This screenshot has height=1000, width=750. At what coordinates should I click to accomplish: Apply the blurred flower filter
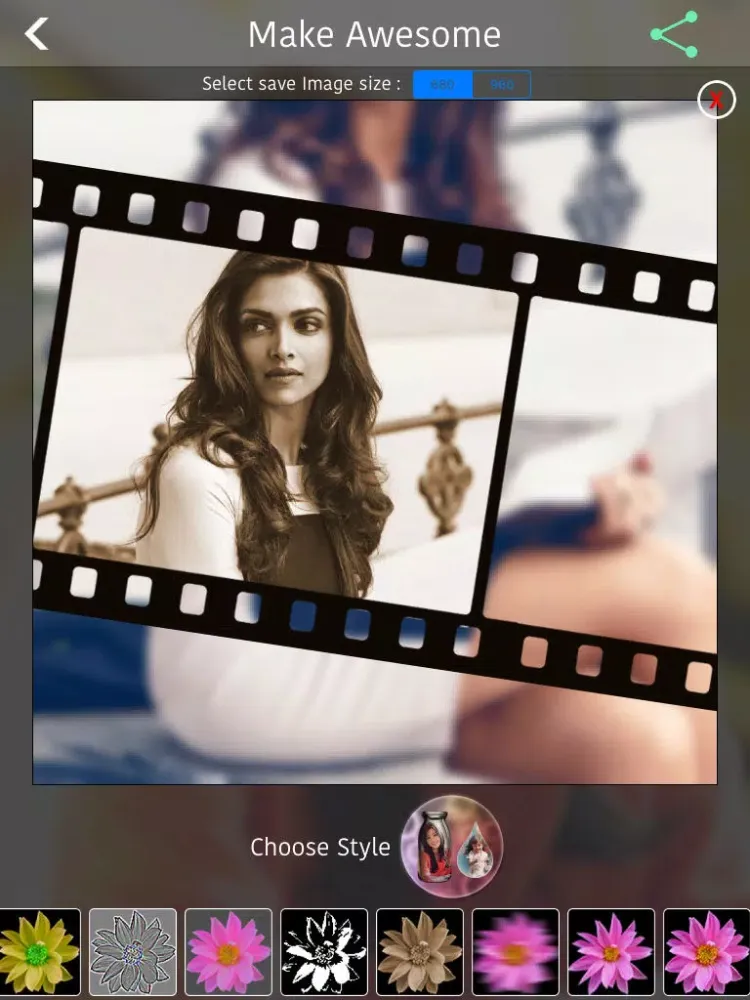pos(515,951)
